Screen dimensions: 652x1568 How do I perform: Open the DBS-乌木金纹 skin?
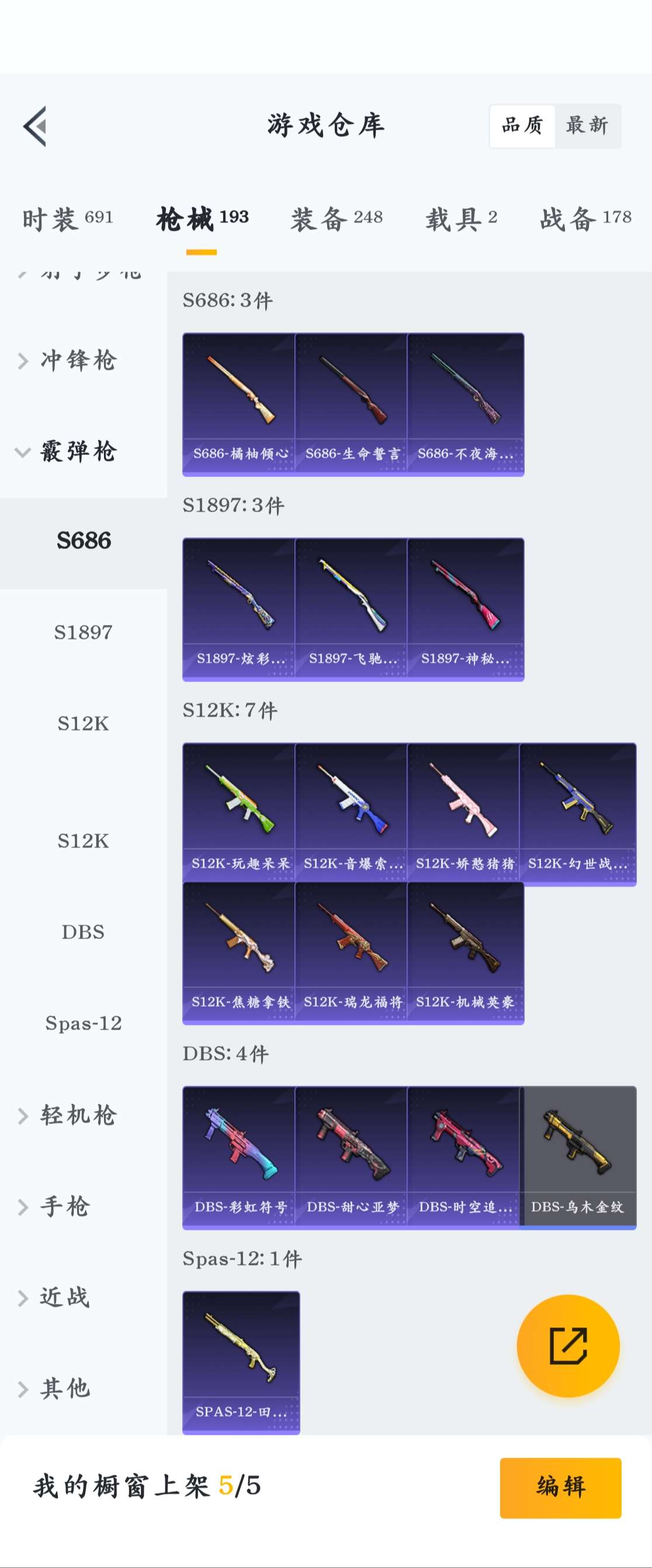[x=578, y=1157]
